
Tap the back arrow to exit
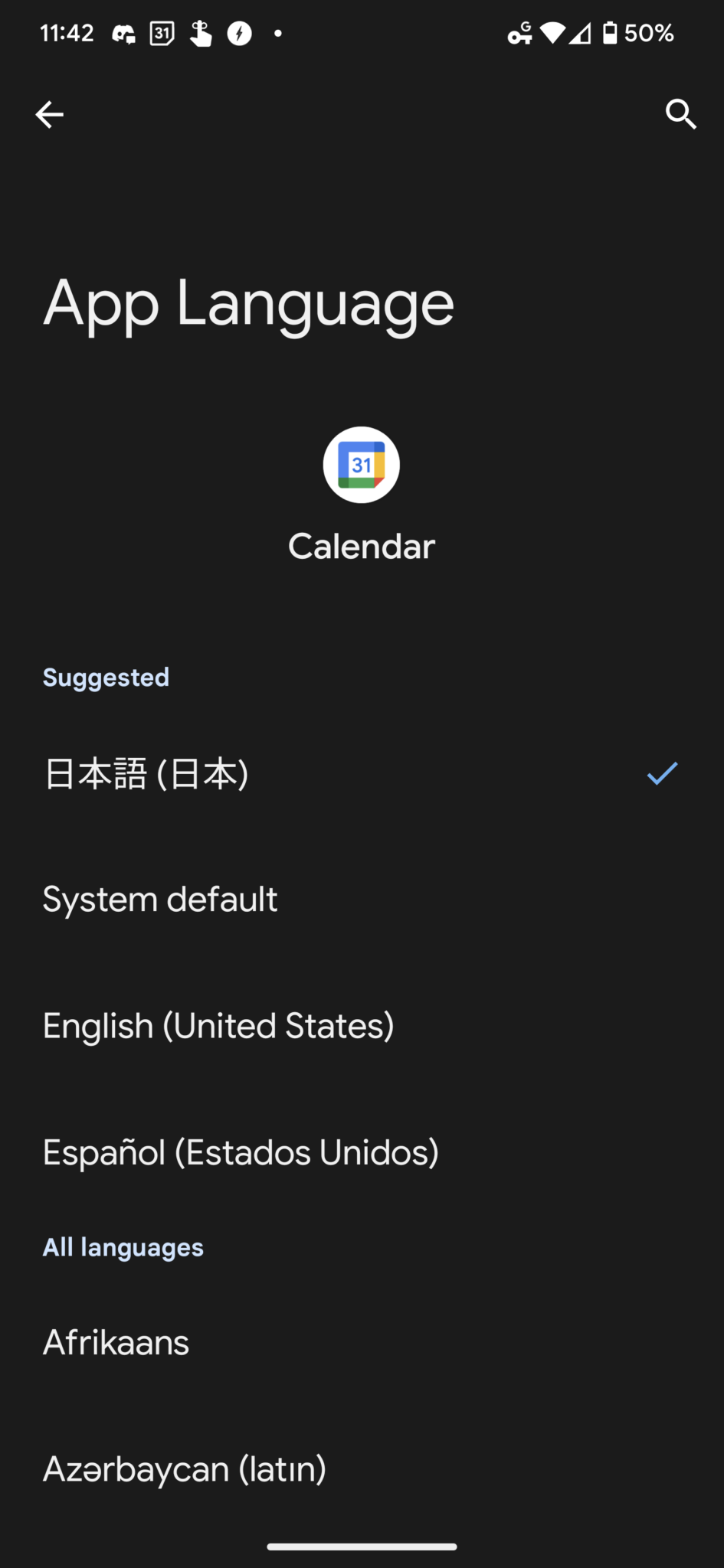pos(49,113)
